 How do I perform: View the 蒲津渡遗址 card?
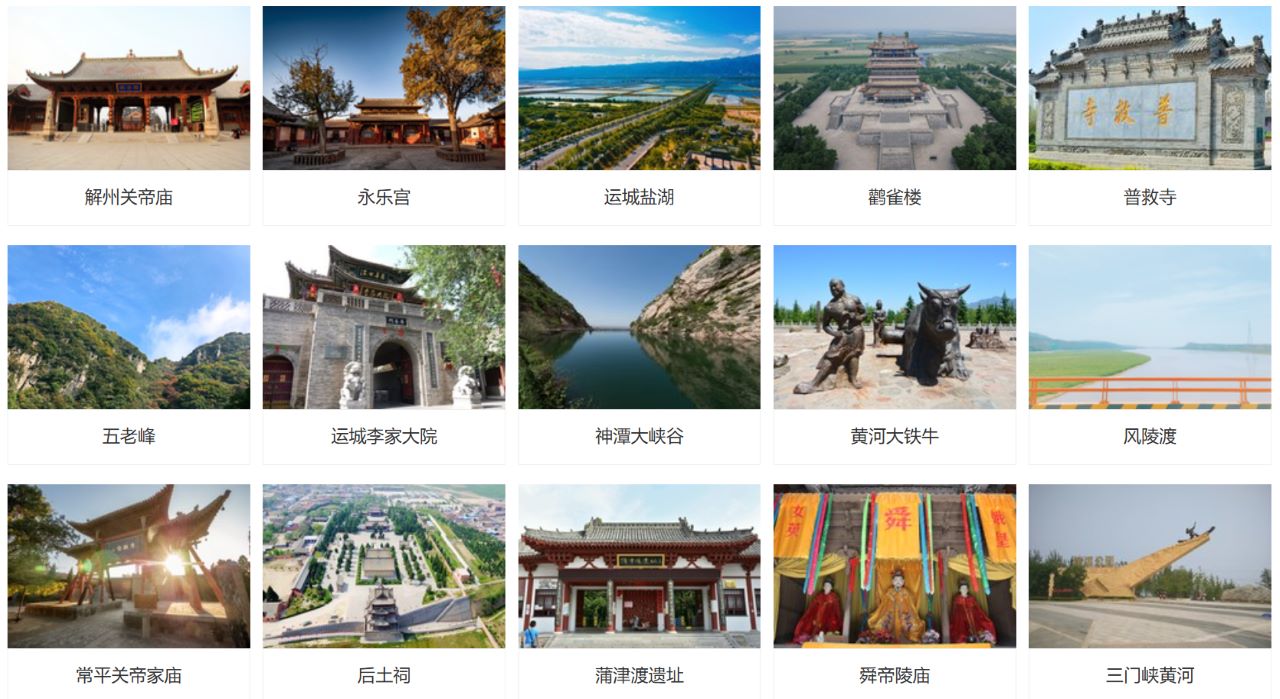coord(639,590)
